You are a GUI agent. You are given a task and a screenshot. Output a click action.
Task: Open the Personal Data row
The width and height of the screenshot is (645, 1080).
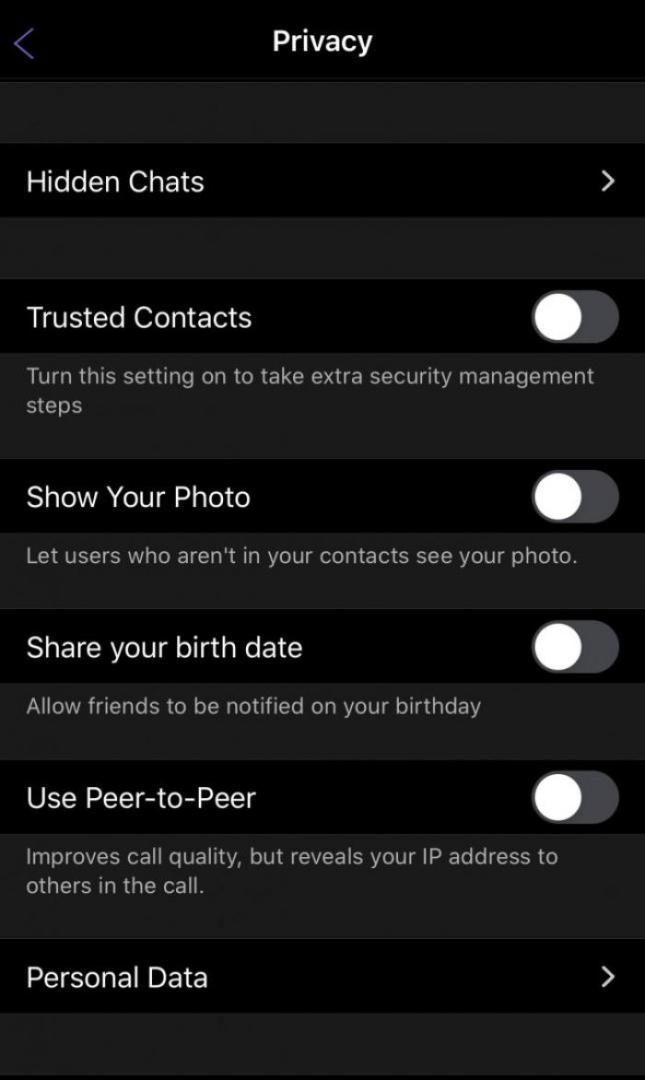[322, 977]
